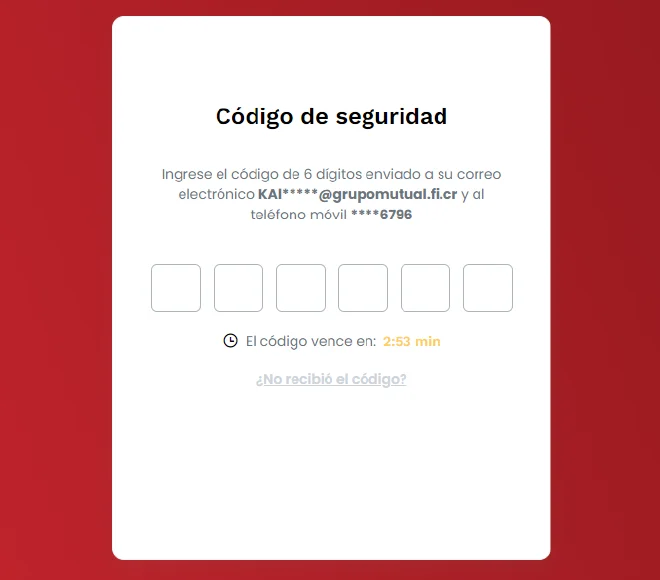Activate the fourth digit code box

tap(363, 288)
